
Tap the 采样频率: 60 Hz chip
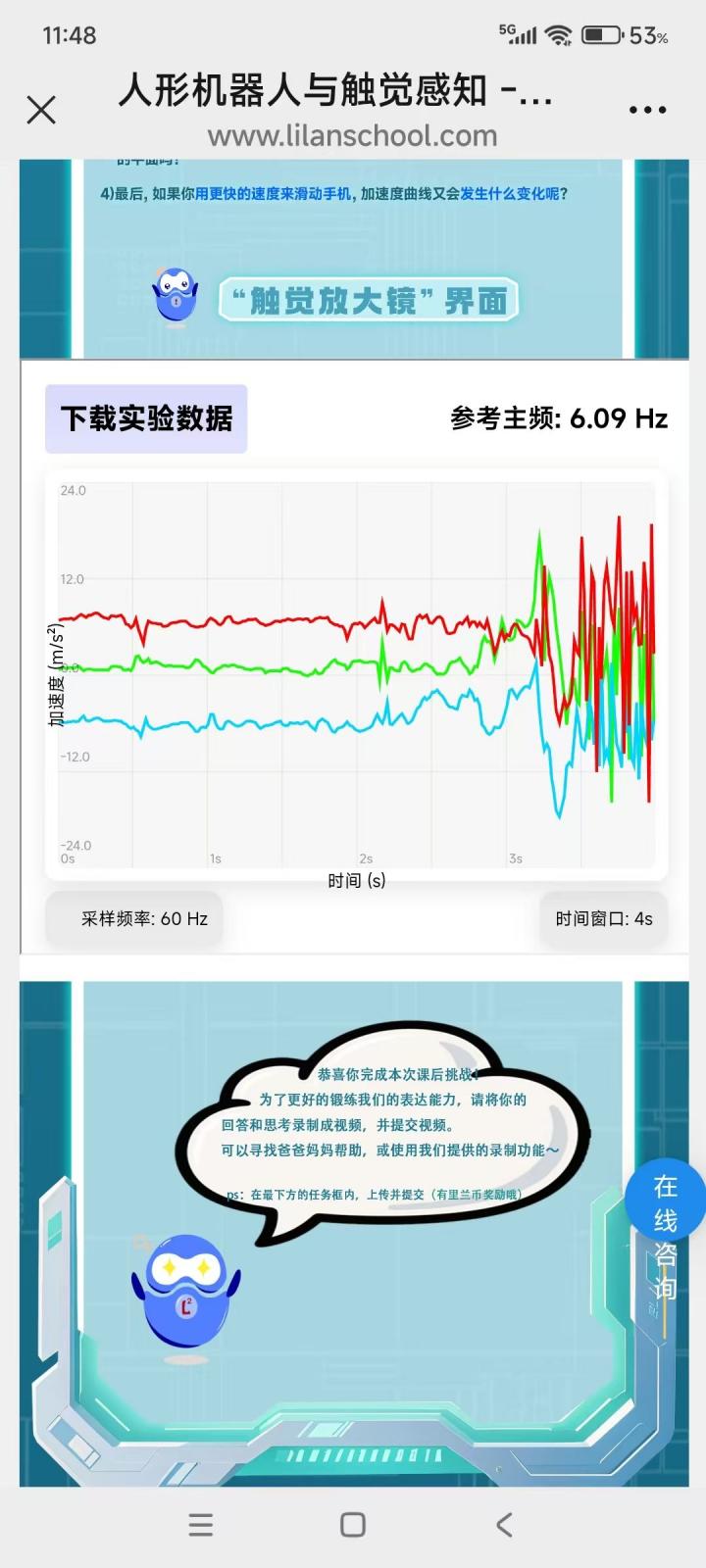click(x=144, y=919)
